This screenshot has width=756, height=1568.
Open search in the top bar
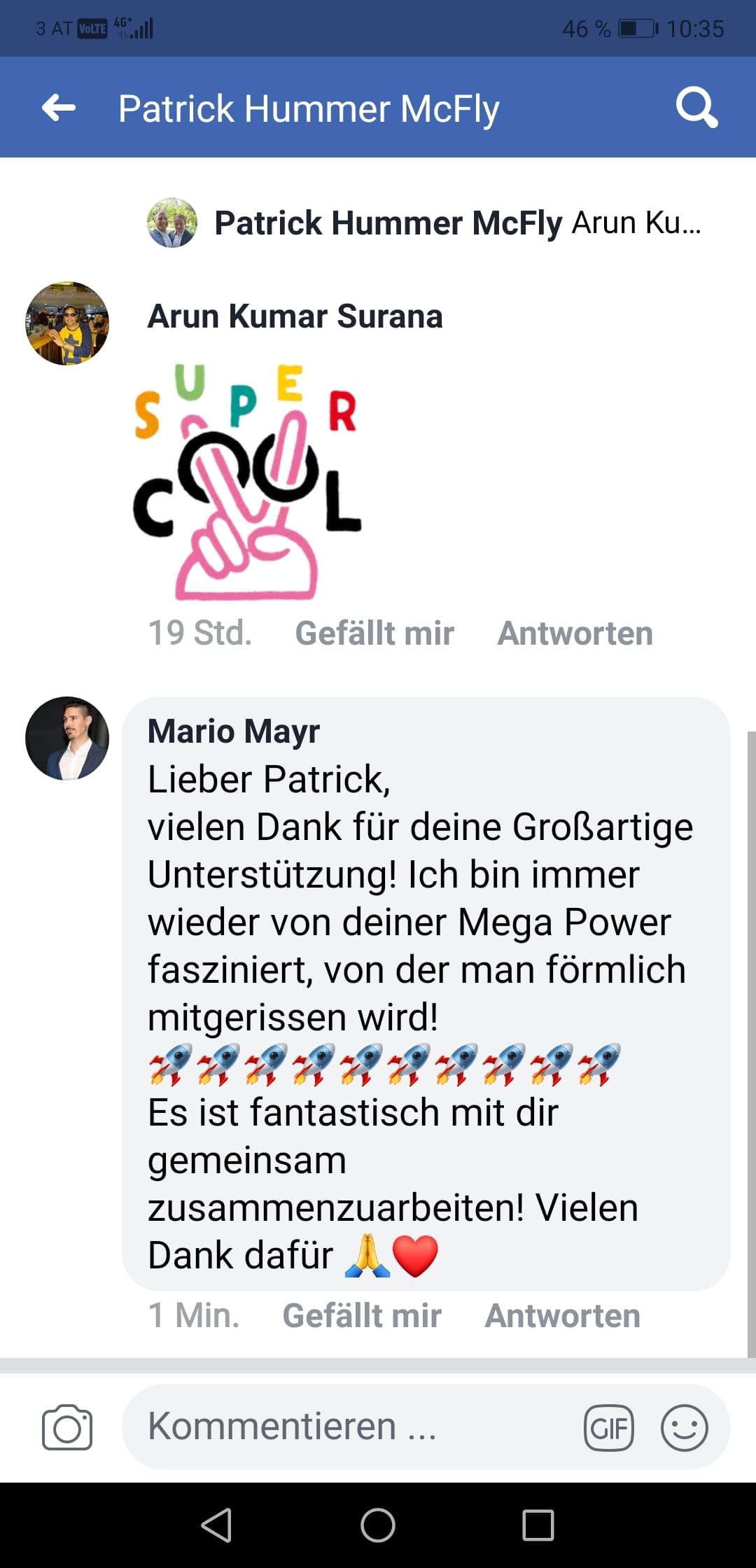[696, 108]
